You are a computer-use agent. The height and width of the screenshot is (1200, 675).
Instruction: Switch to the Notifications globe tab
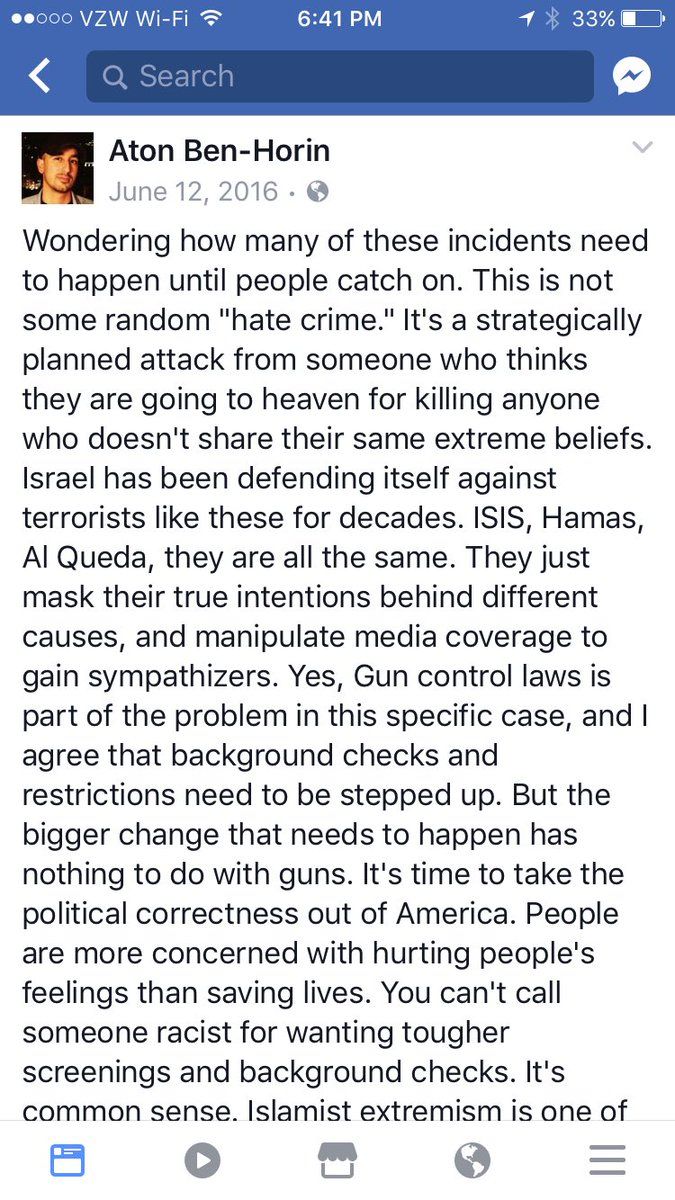tap(472, 1160)
